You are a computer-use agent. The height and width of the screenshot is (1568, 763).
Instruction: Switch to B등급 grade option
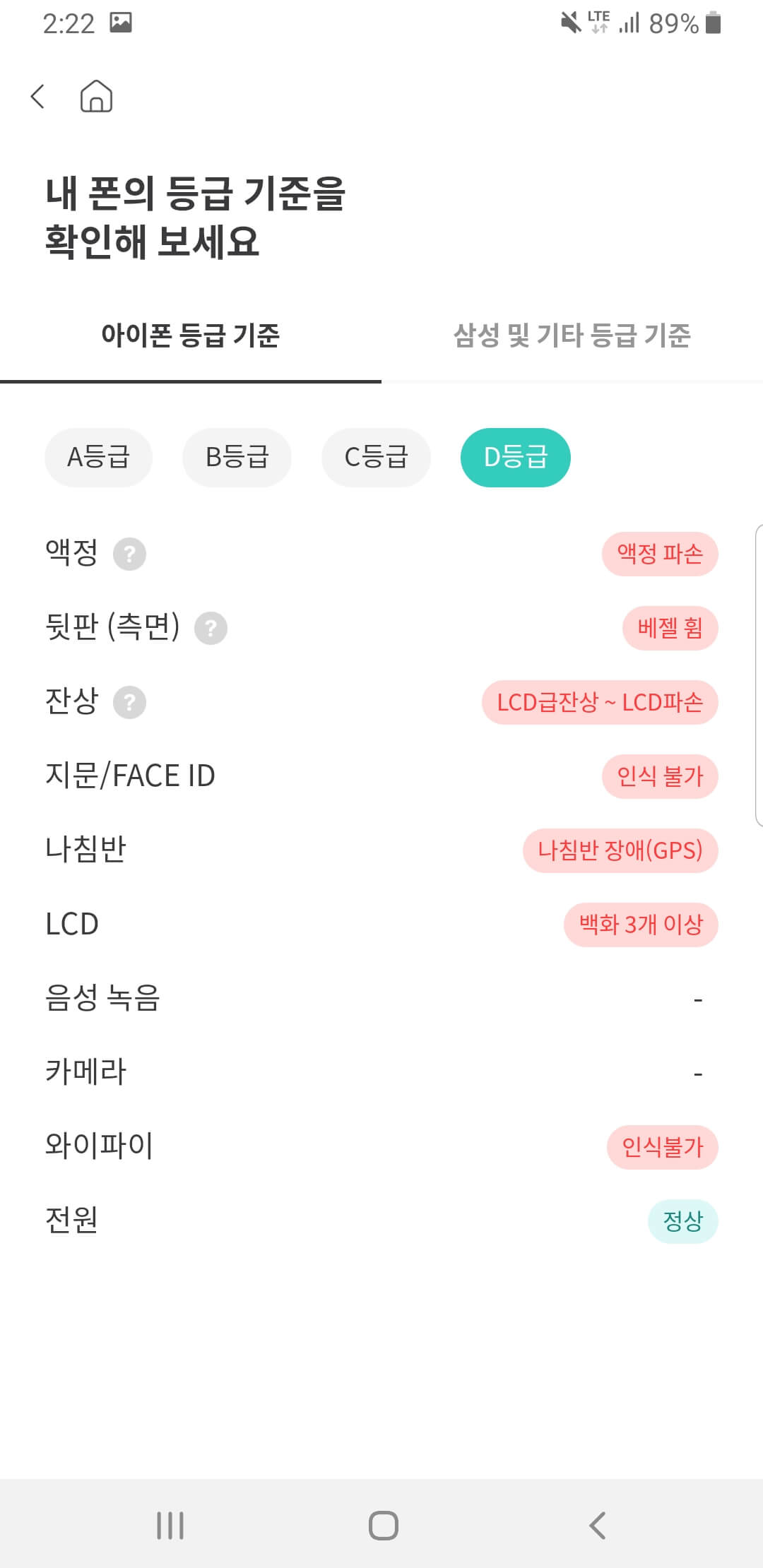tap(236, 457)
